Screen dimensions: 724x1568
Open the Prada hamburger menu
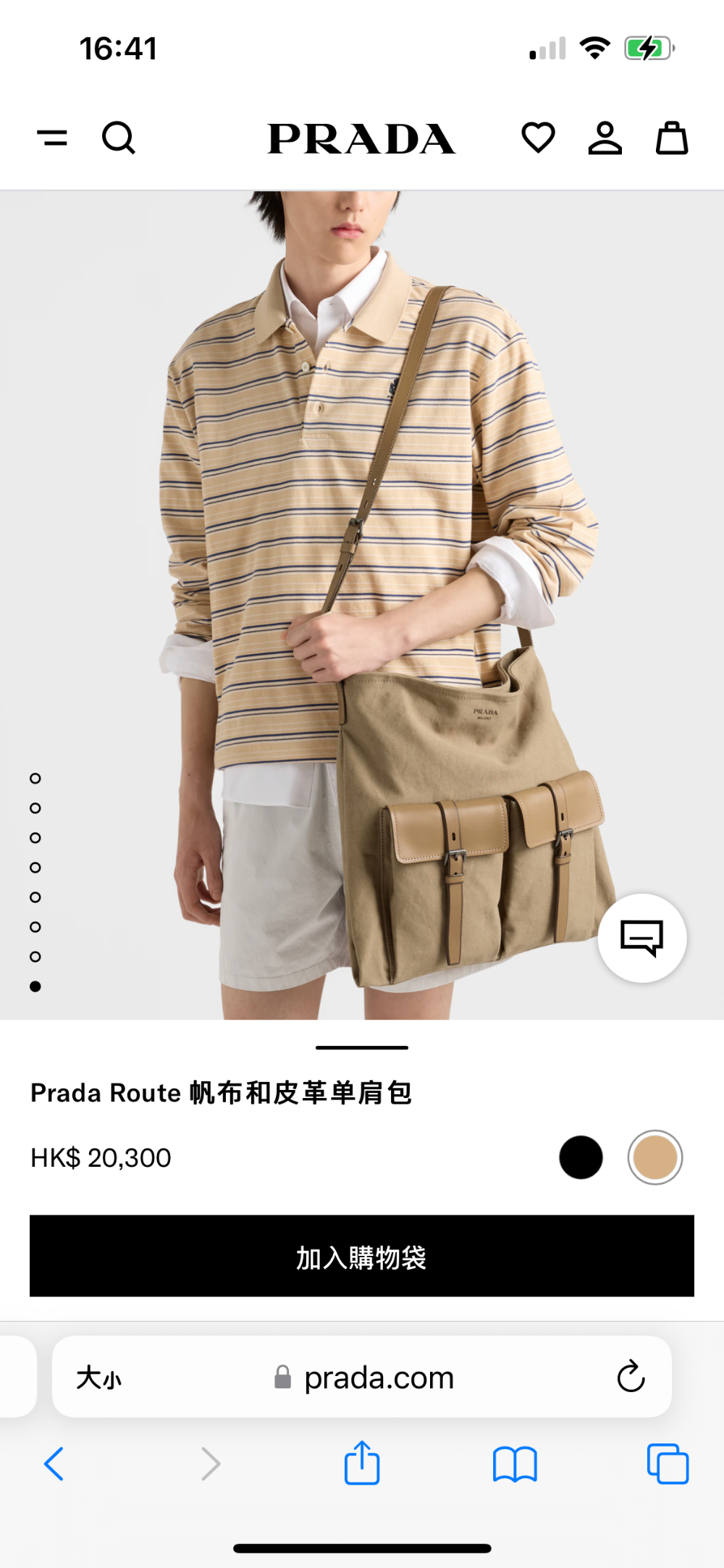click(x=52, y=138)
